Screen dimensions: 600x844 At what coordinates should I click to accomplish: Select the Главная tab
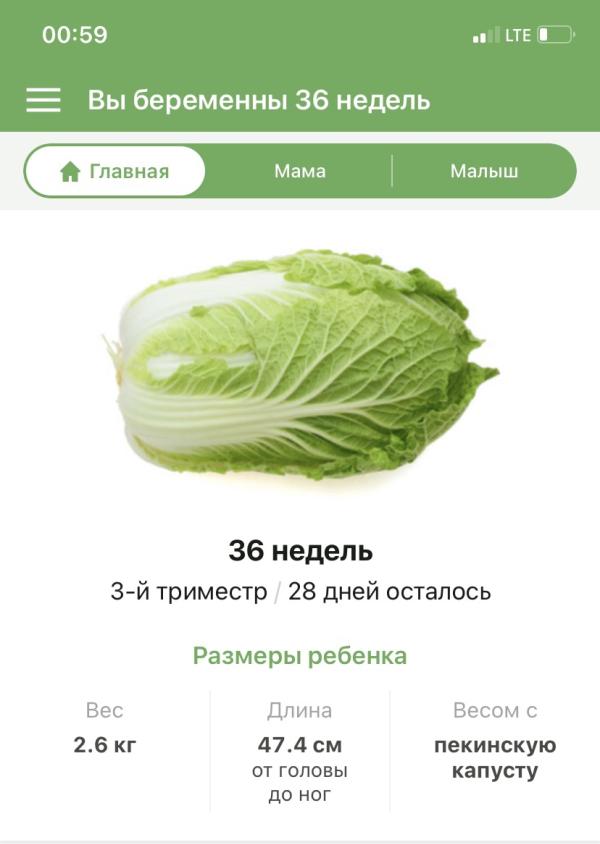click(115, 171)
